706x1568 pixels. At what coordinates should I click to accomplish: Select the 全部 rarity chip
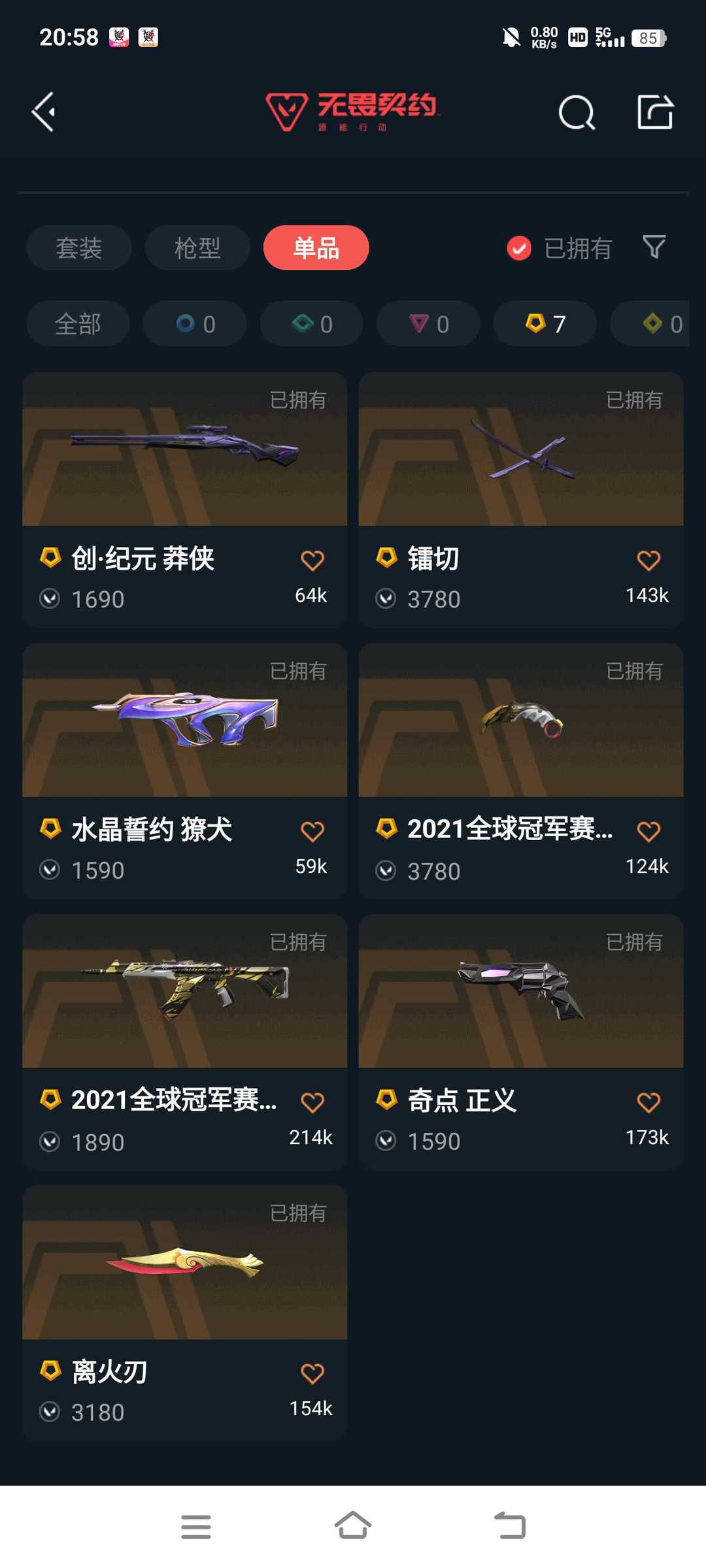tap(78, 323)
